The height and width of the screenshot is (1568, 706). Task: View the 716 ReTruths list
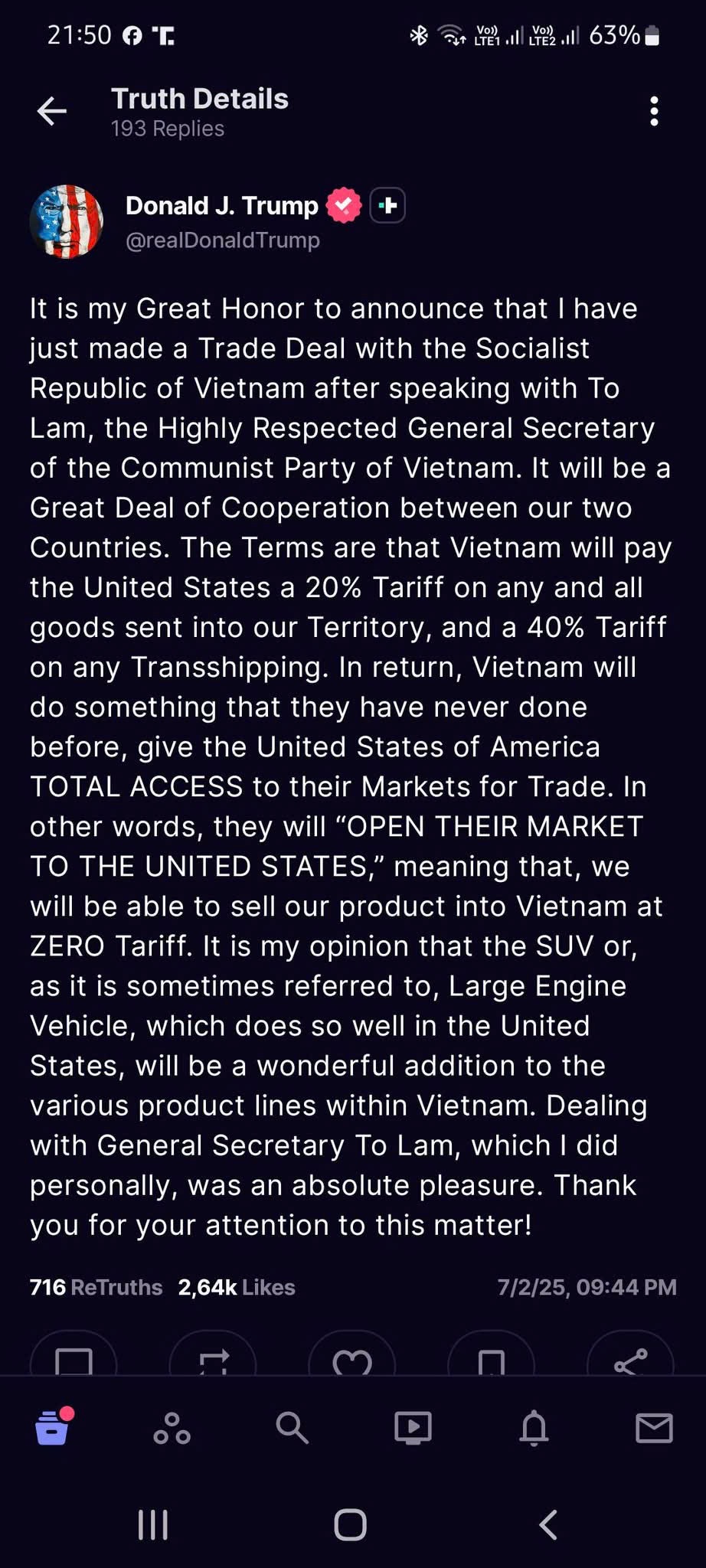pyautogui.click(x=96, y=1287)
